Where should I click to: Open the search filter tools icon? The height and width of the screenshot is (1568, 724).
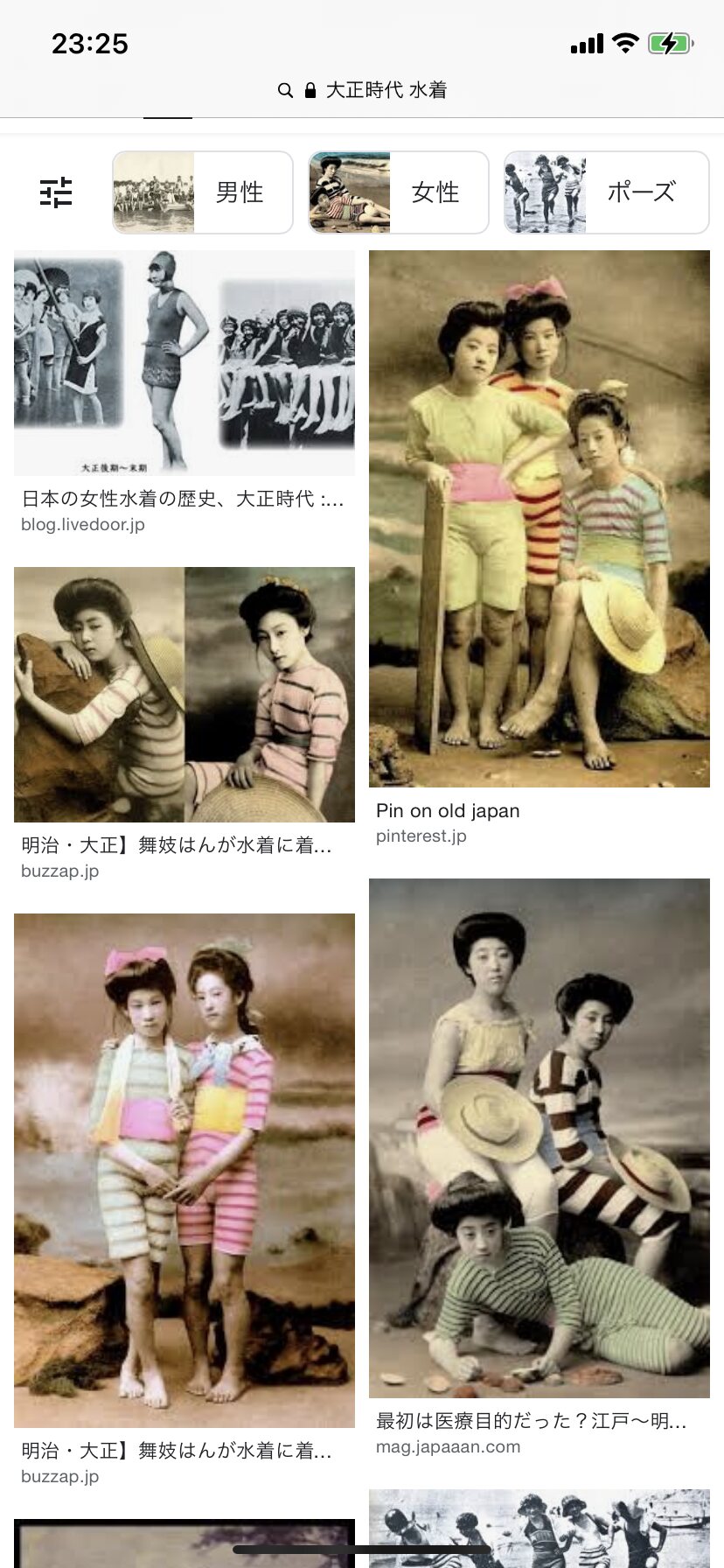[56, 192]
